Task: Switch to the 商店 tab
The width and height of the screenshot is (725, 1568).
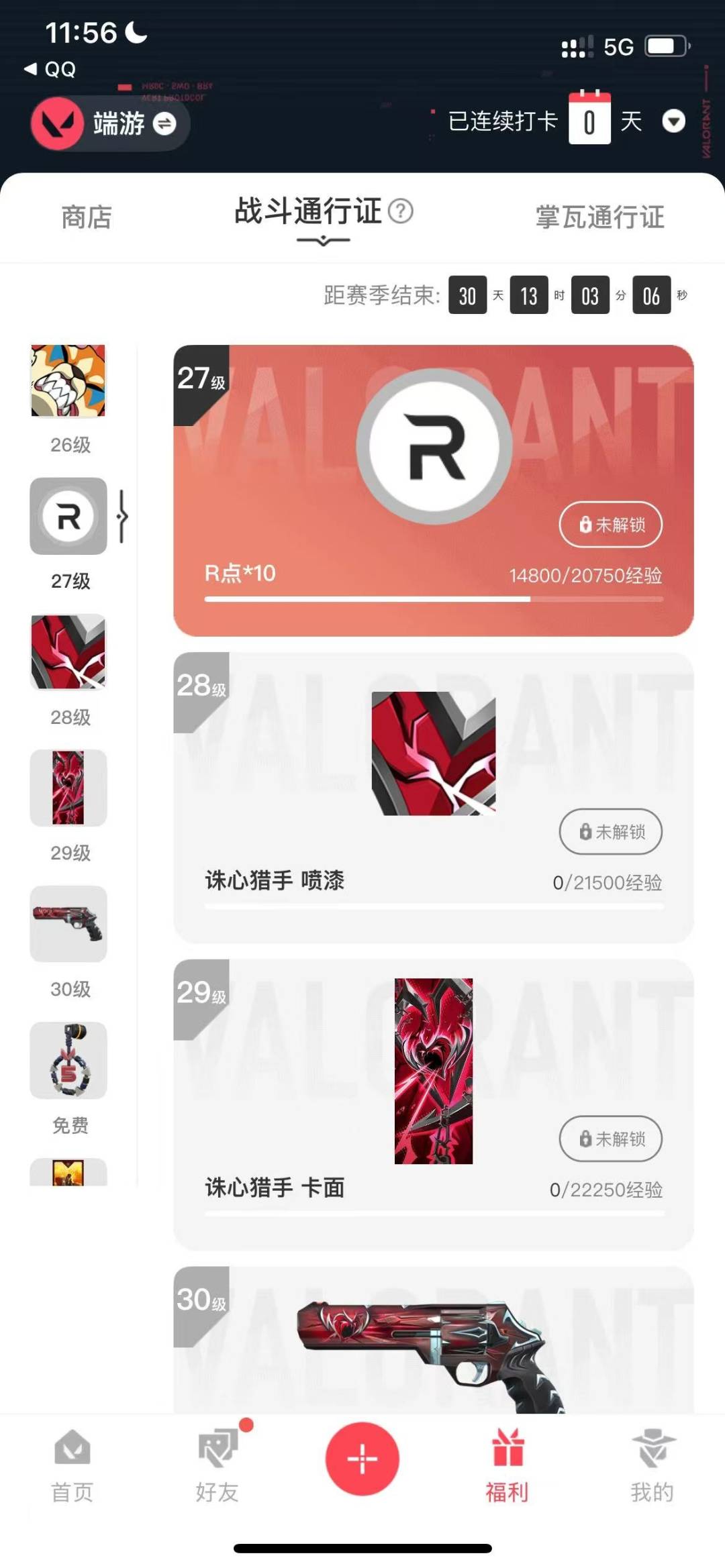Action: tap(86, 217)
